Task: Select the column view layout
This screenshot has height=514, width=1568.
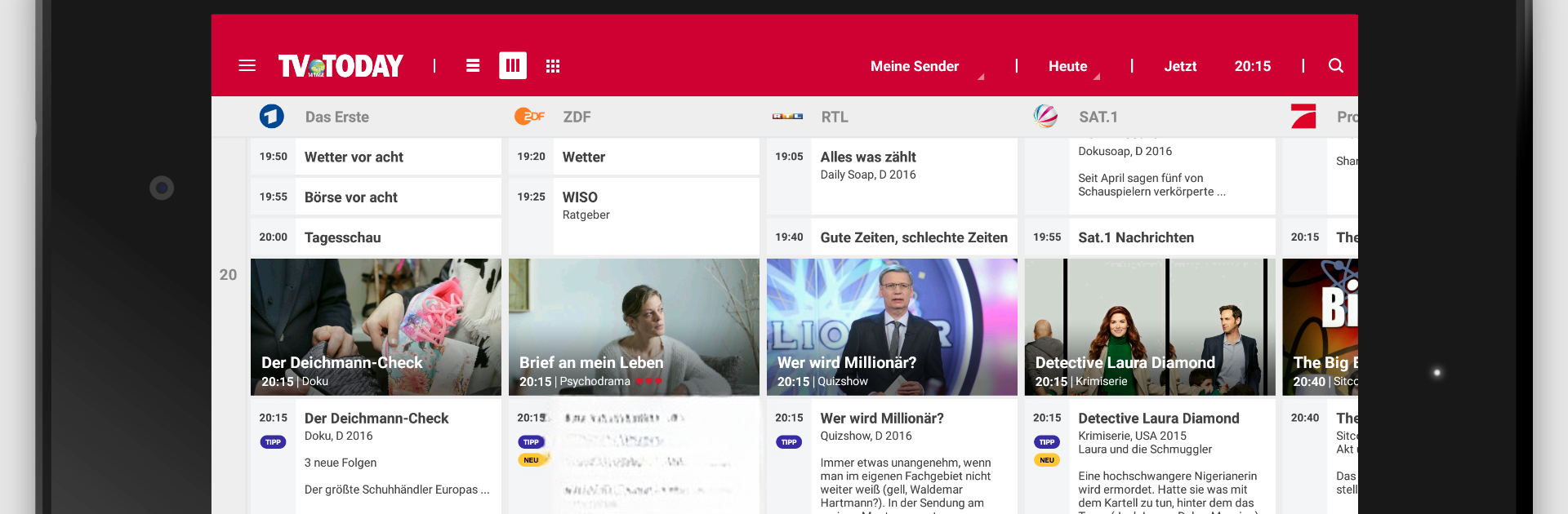Action: pyautogui.click(x=513, y=66)
